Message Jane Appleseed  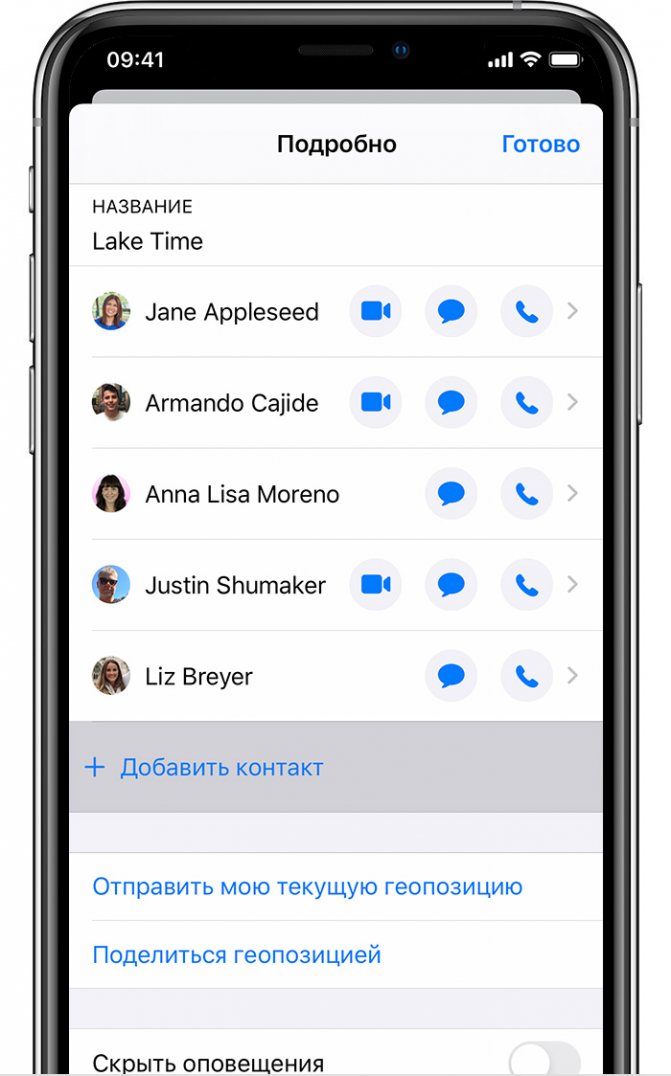[x=451, y=312]
